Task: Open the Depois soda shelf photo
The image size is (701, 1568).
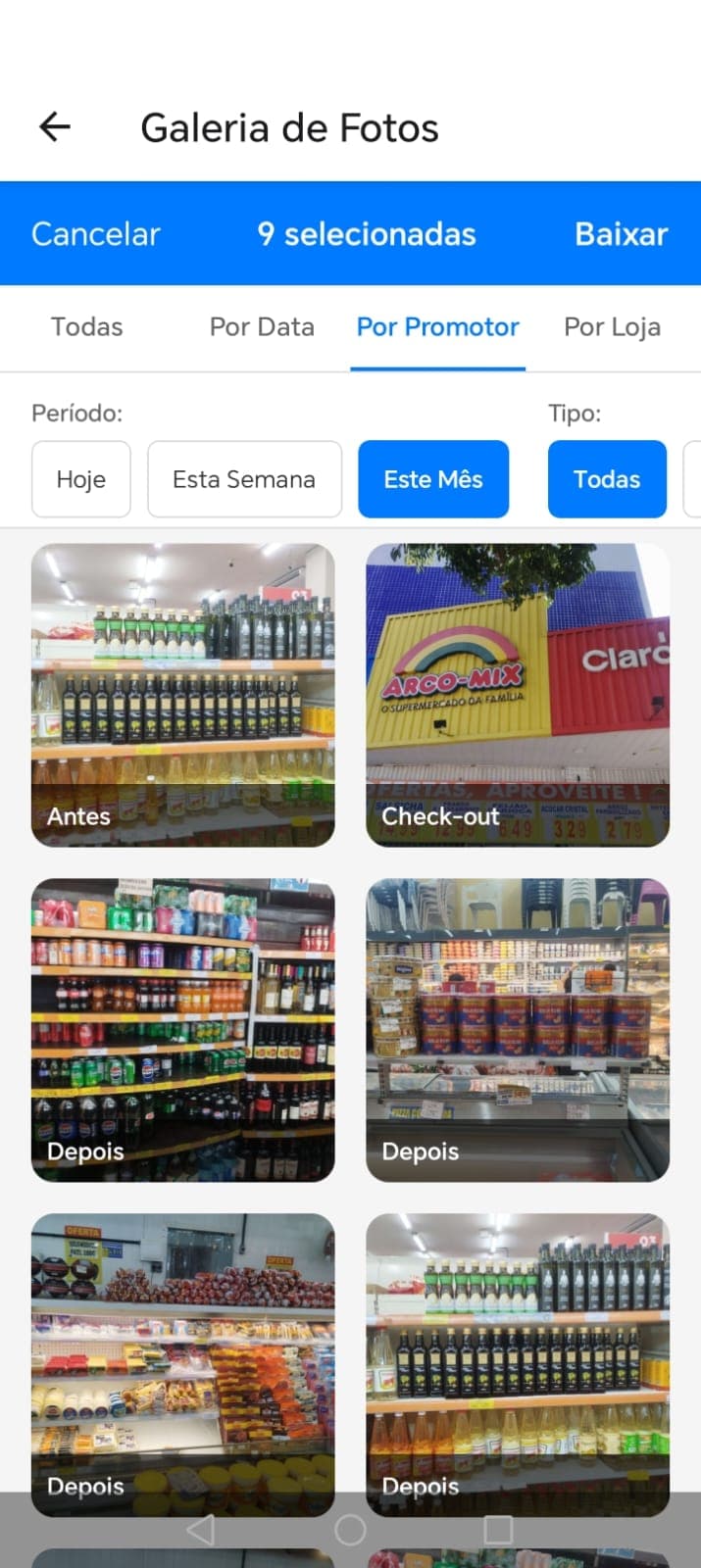Action: pyautogui.click(x=183, y=1030)
